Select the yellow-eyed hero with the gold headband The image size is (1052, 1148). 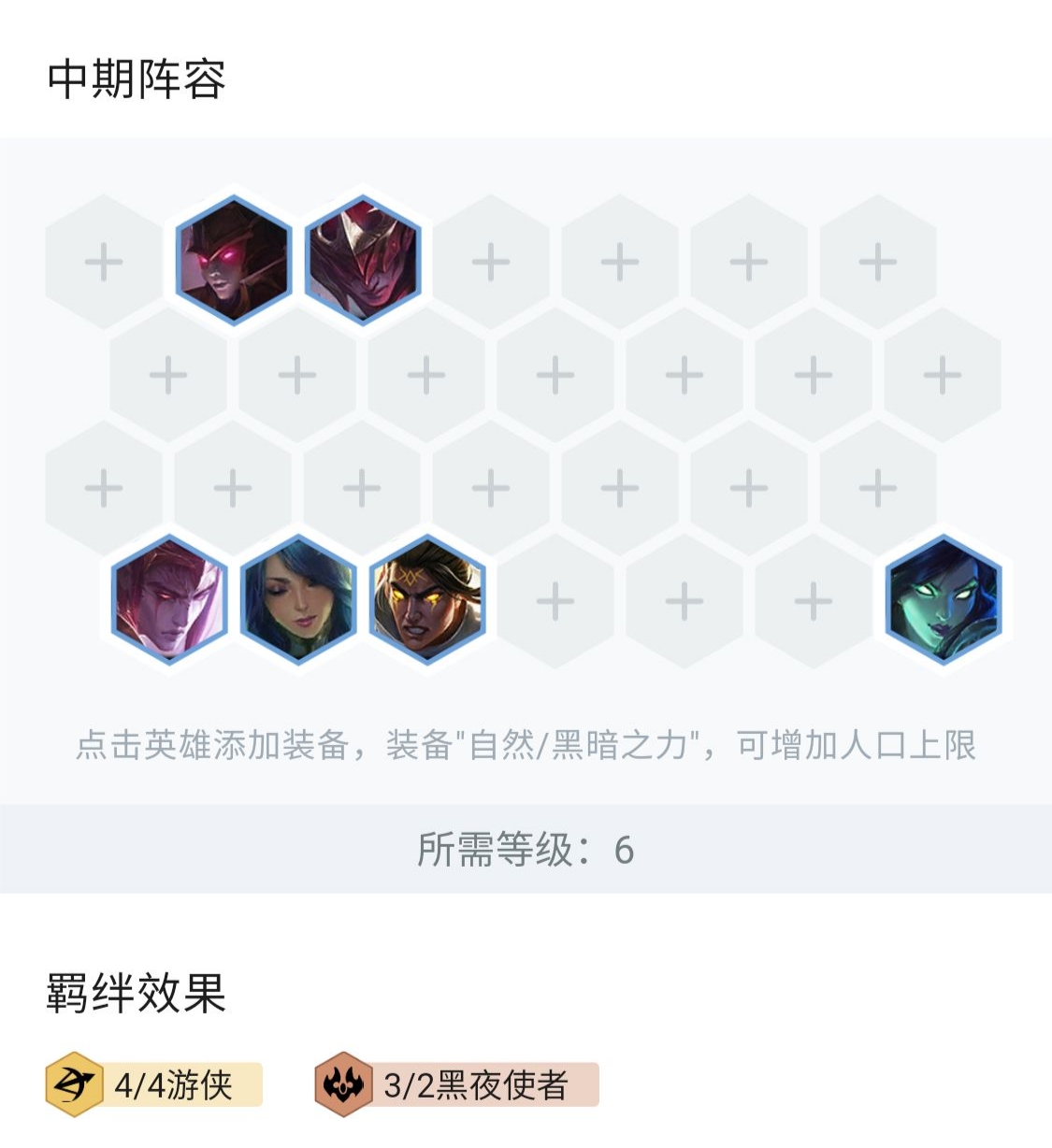coord(427,599)
